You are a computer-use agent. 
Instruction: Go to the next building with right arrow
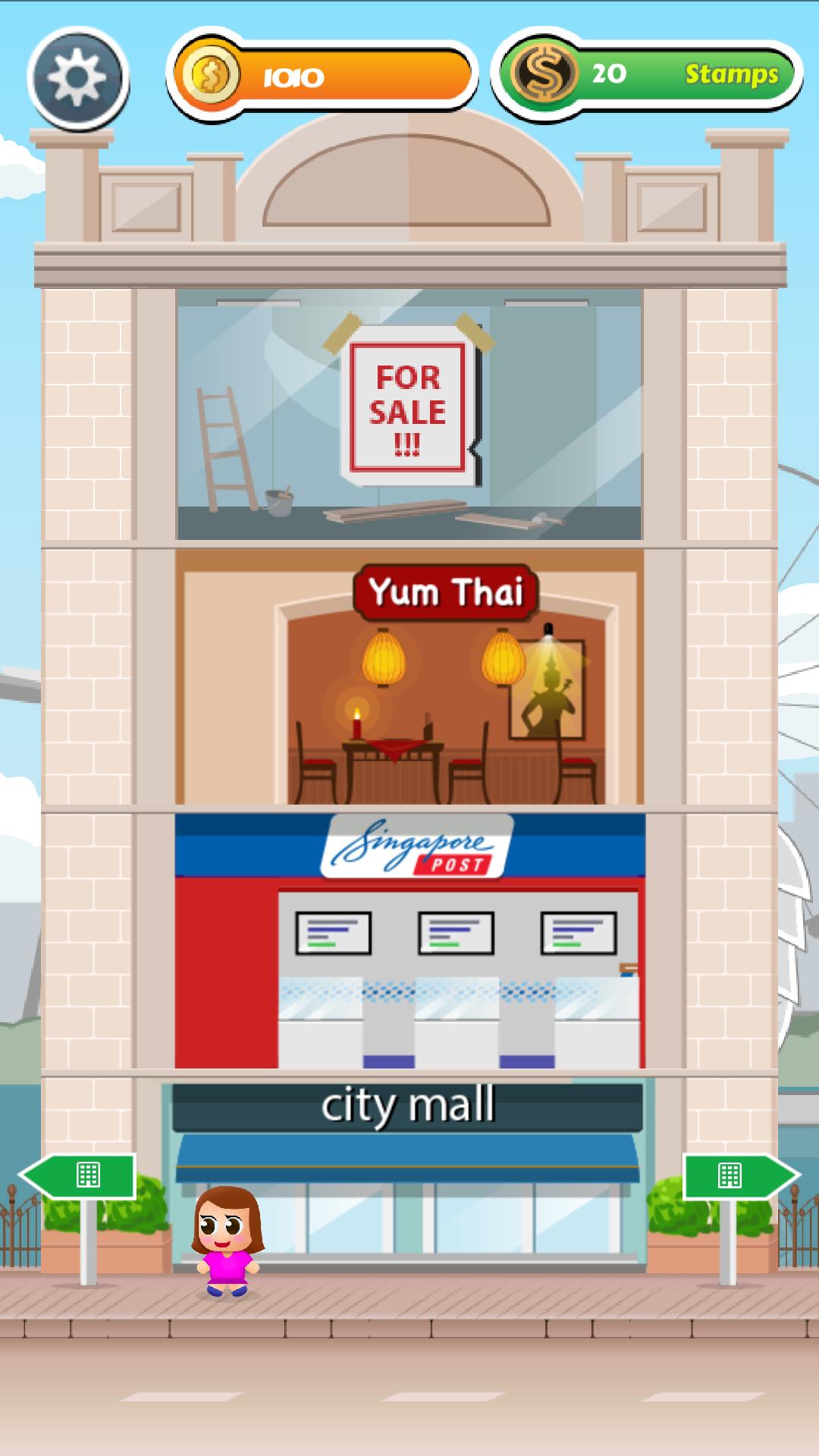740,1175
